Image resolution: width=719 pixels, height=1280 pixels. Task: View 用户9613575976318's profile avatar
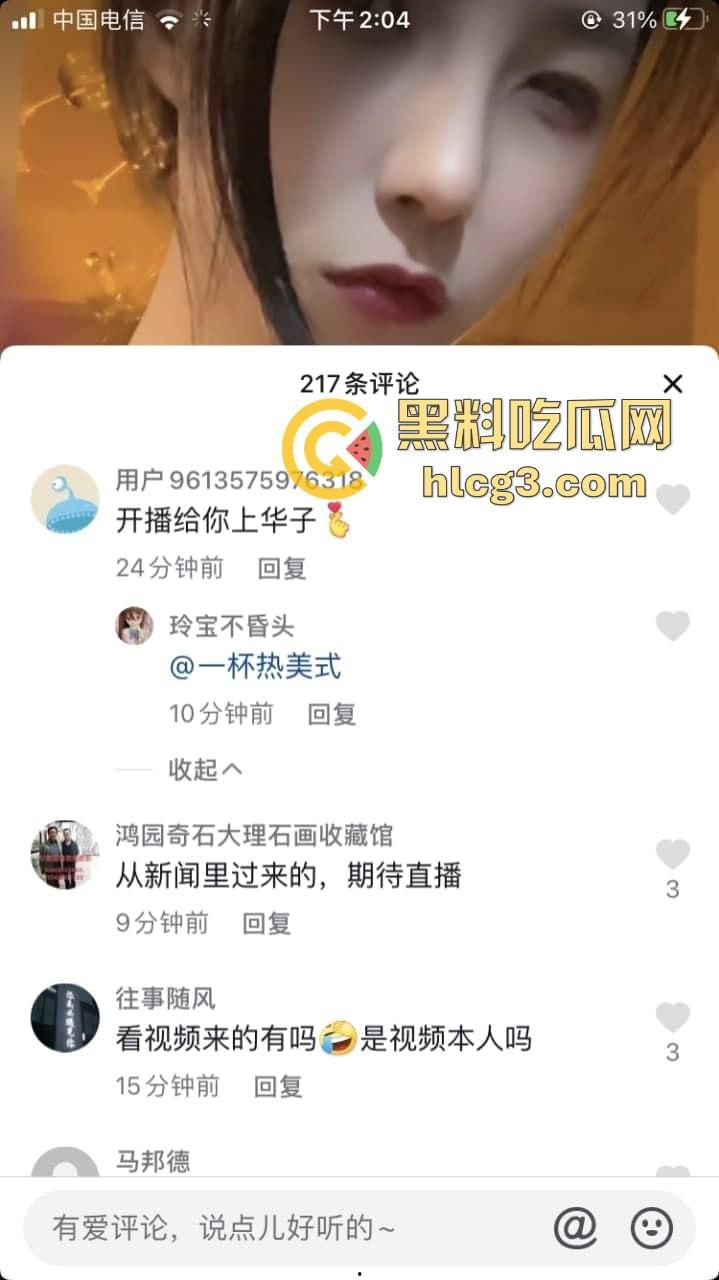point(65,499)
